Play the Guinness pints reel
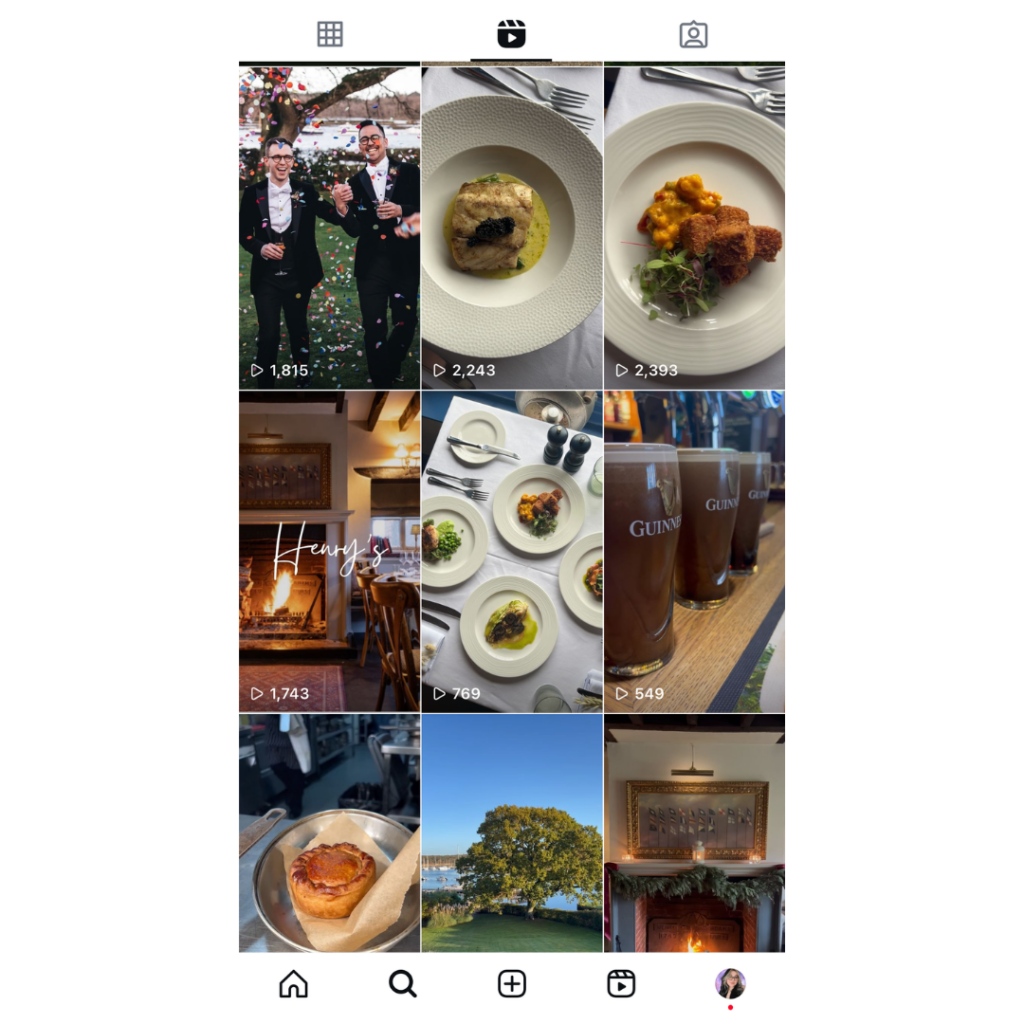This screenshot has width=1024, height=1024. 695,550
